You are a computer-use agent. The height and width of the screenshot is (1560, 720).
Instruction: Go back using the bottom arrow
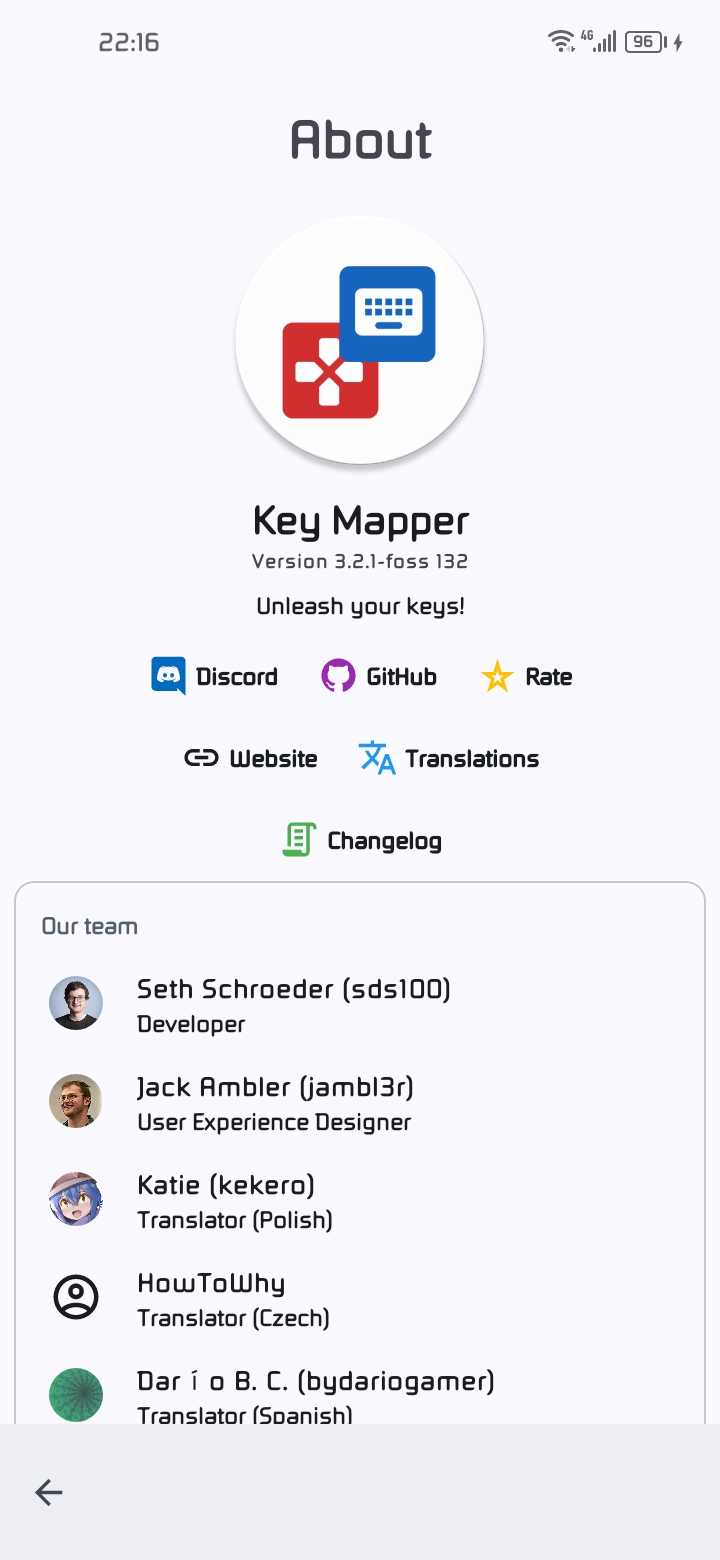(49, 1493)
